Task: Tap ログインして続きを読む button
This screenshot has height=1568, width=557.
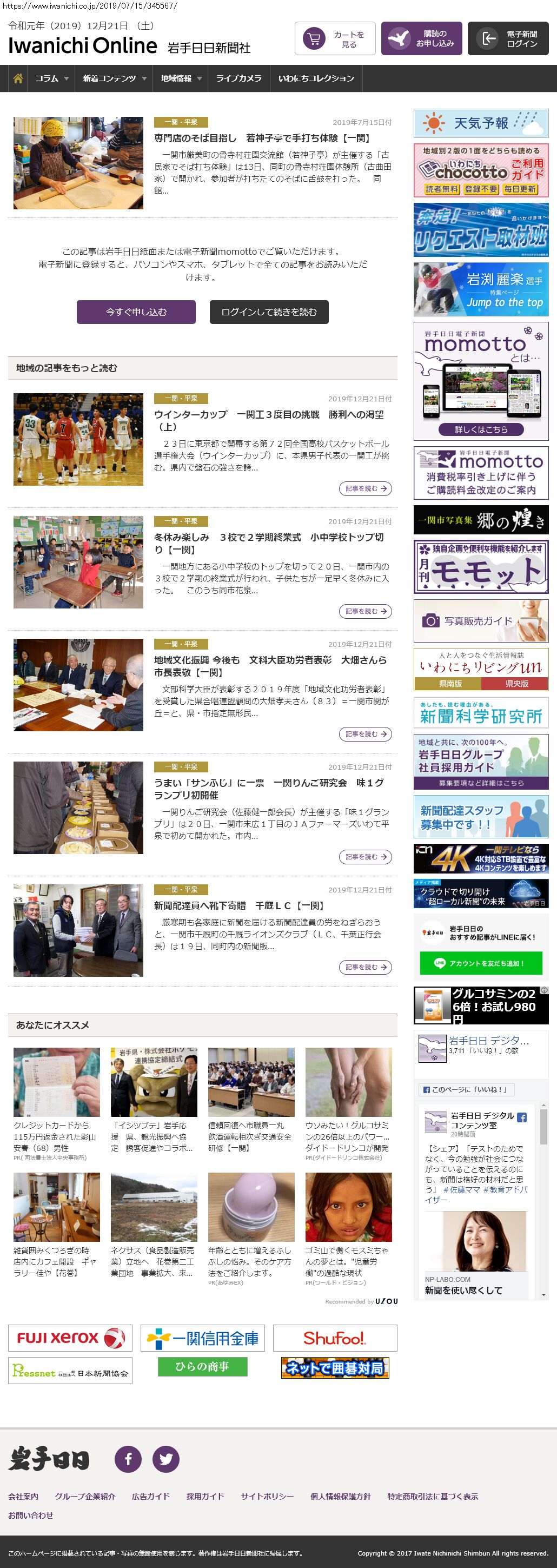Action: (x=269, y=312)
